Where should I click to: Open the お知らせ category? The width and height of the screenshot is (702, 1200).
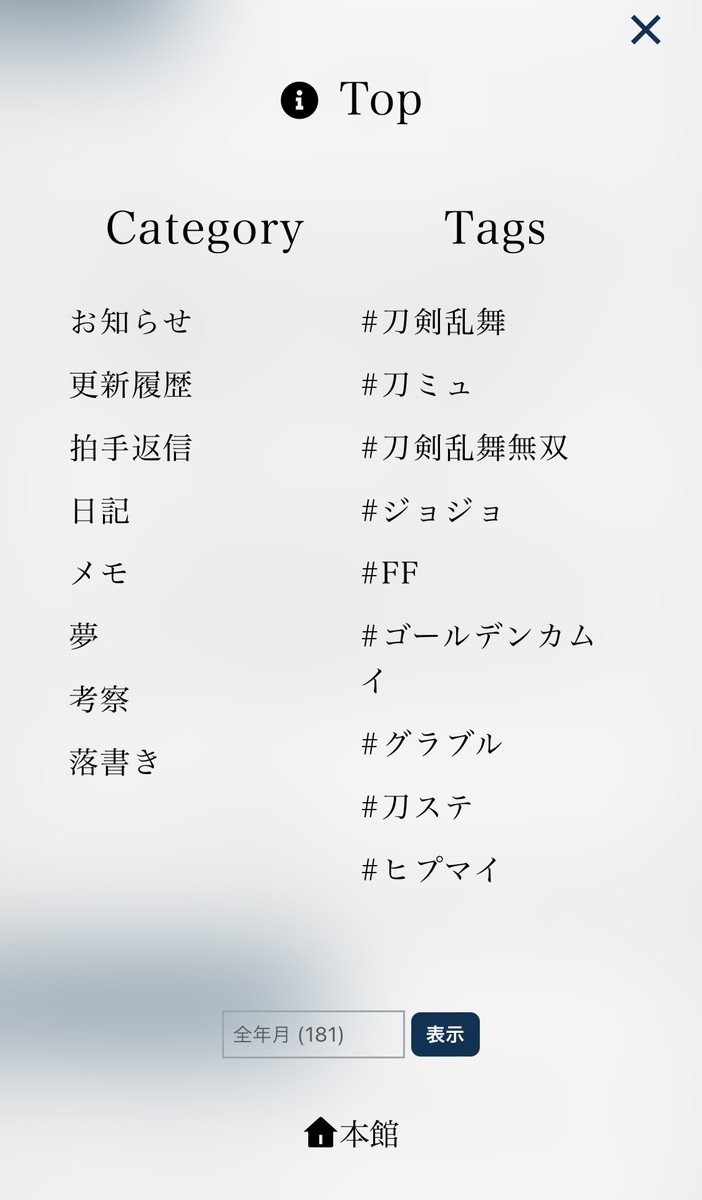tap(130, 322)
